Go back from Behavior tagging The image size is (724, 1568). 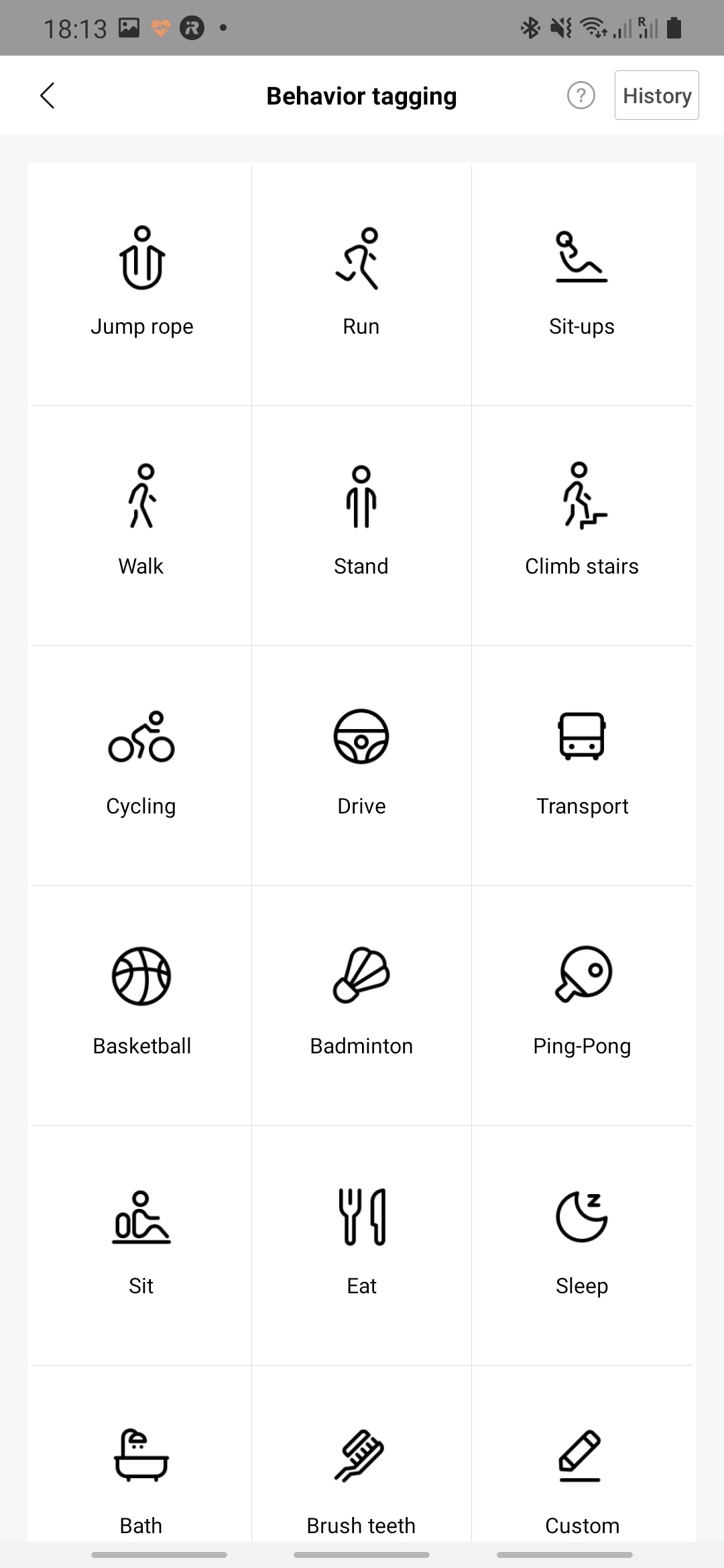(47, 96)
